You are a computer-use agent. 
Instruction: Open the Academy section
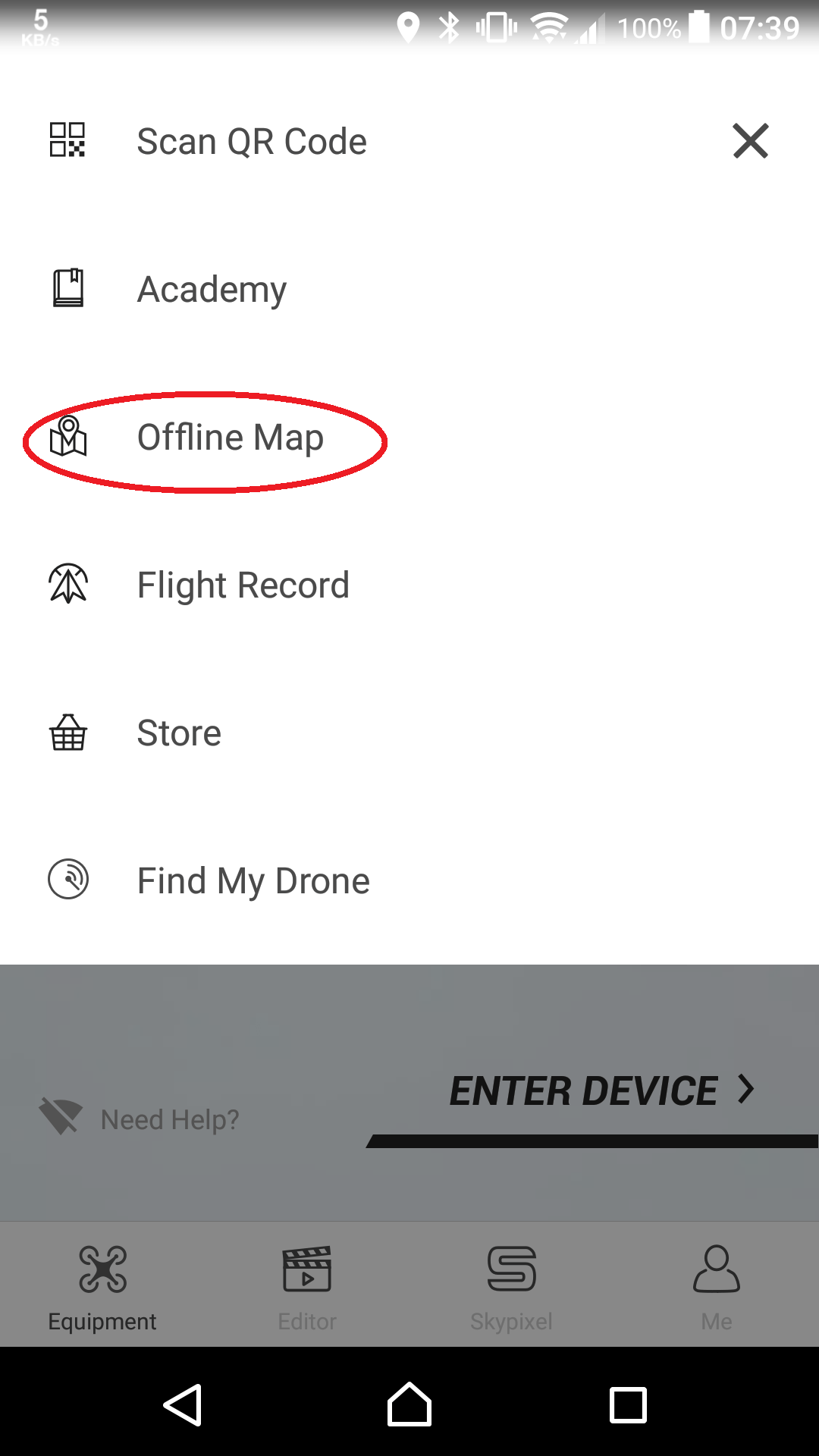[212, 289]
